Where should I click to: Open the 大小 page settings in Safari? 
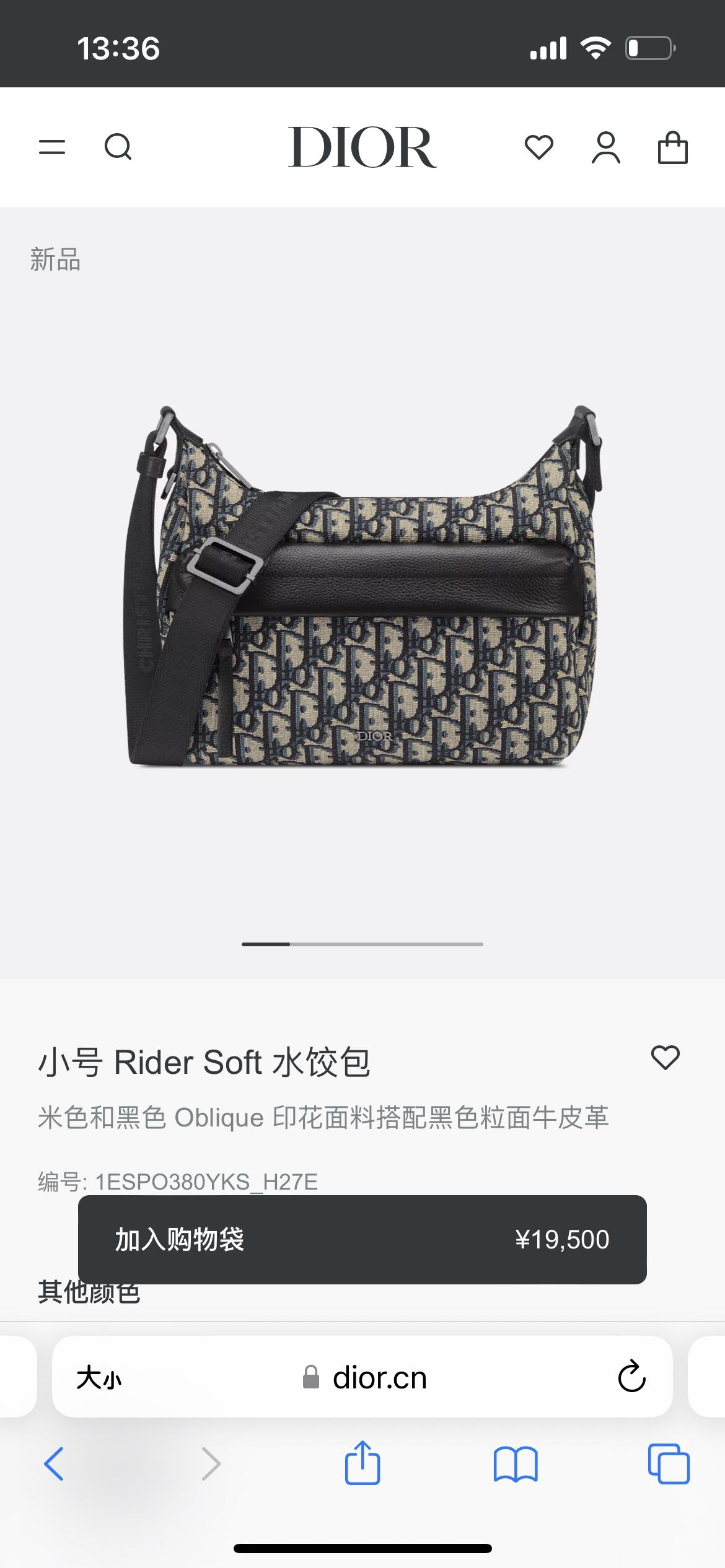99,1378
